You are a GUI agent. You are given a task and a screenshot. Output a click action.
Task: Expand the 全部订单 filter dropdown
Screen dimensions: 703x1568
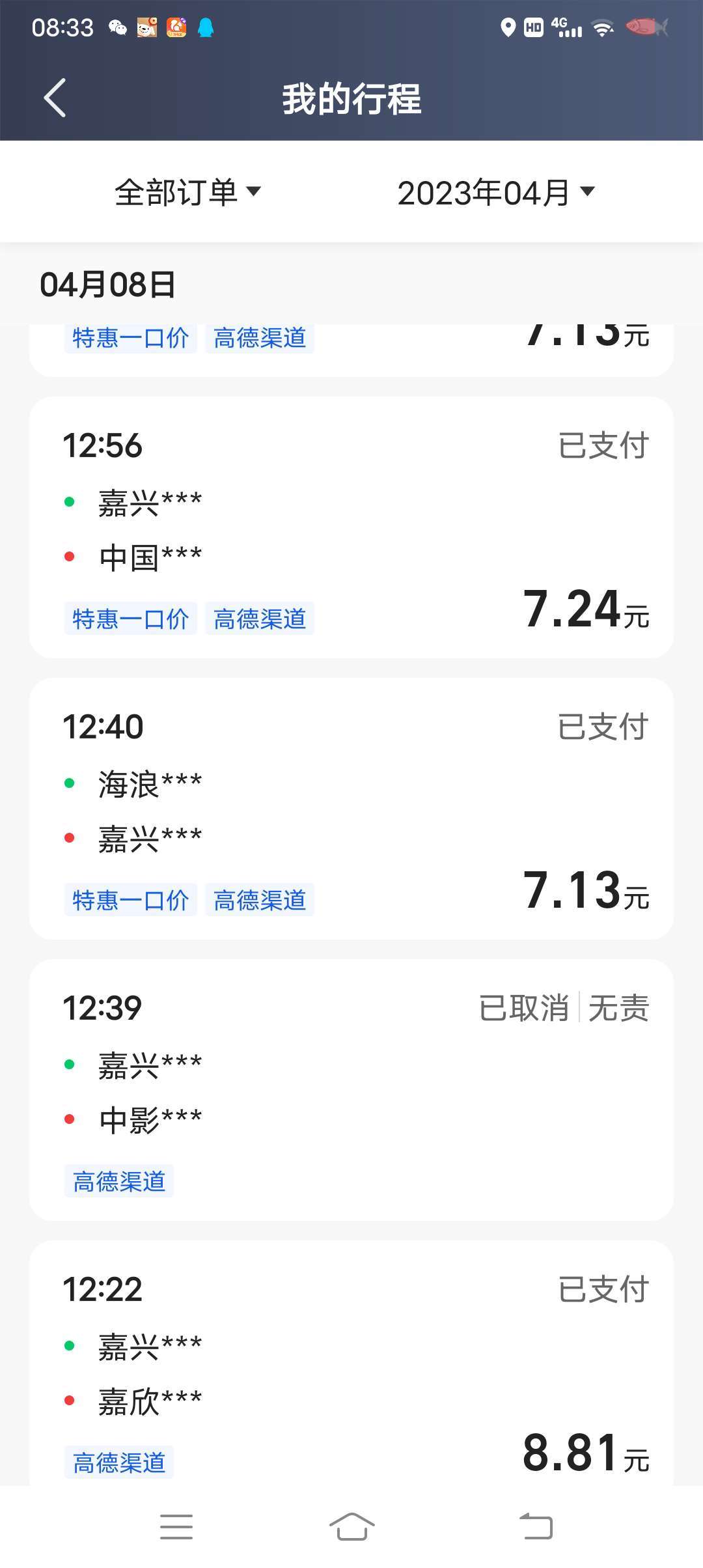[x=187, y=193]
